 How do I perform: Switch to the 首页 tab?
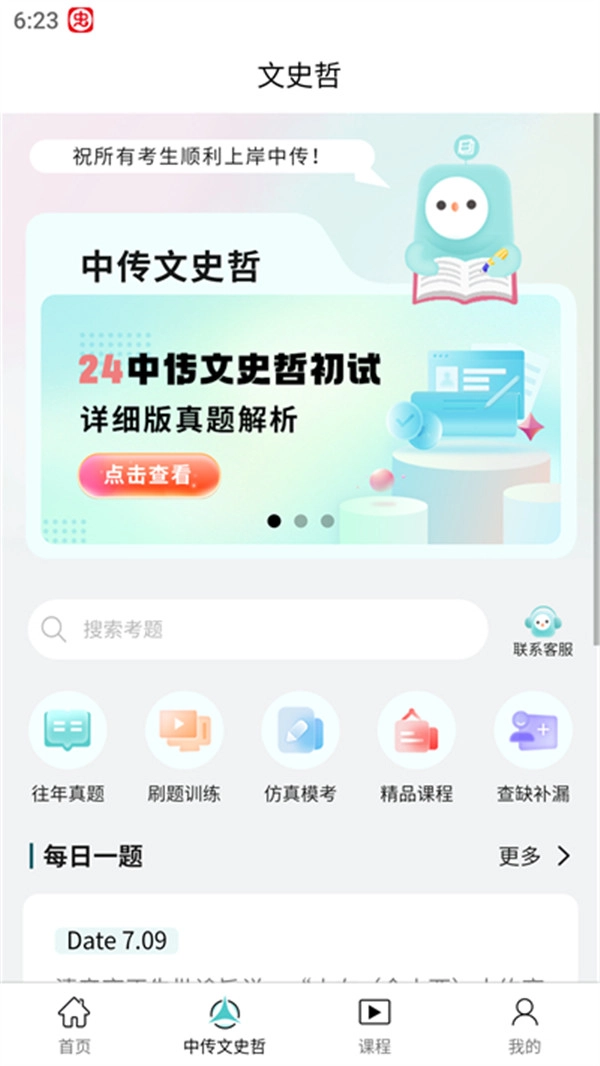(x=74, y=1025)
